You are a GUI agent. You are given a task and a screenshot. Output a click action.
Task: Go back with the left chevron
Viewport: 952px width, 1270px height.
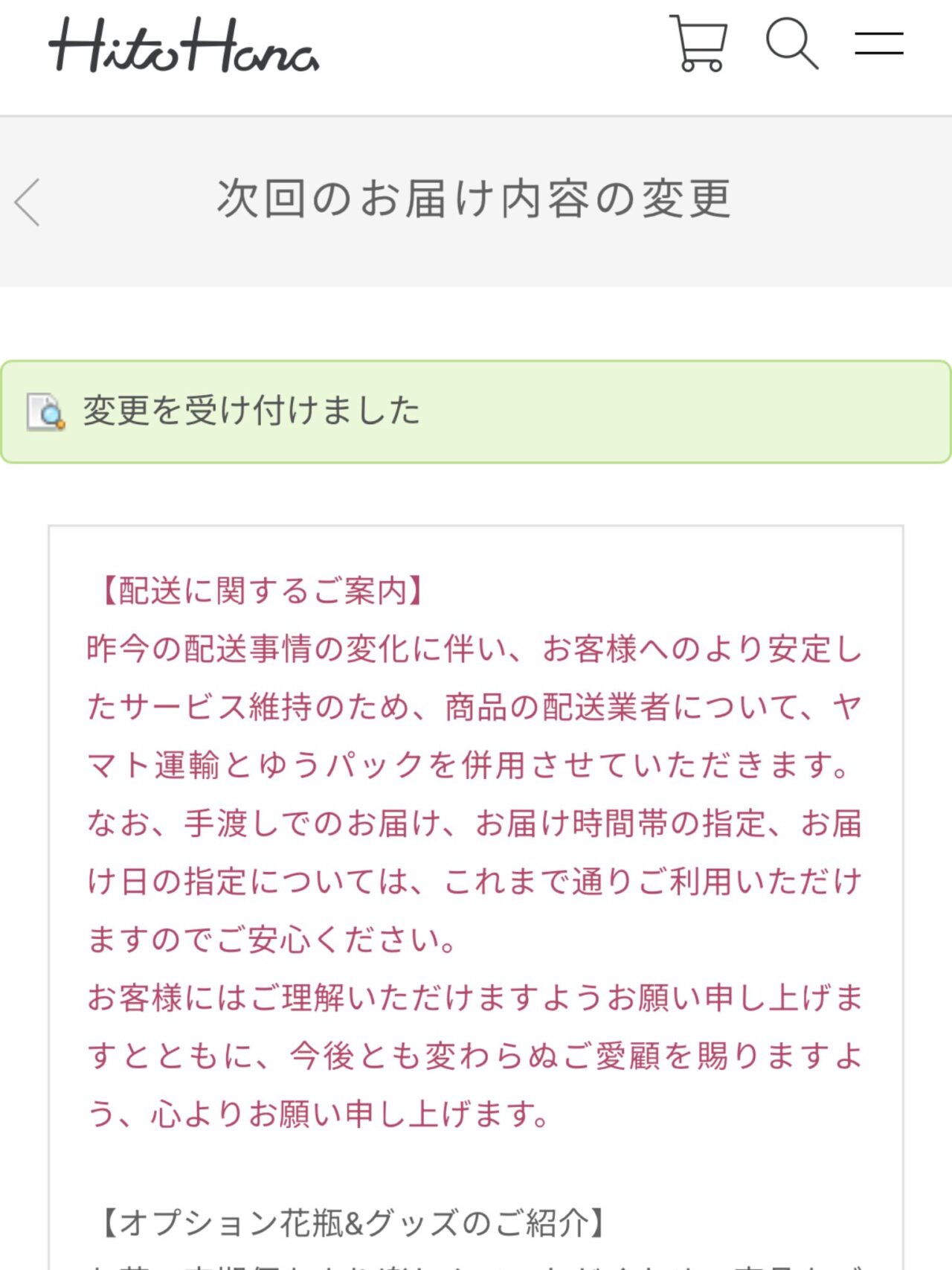tap(28, 202)
